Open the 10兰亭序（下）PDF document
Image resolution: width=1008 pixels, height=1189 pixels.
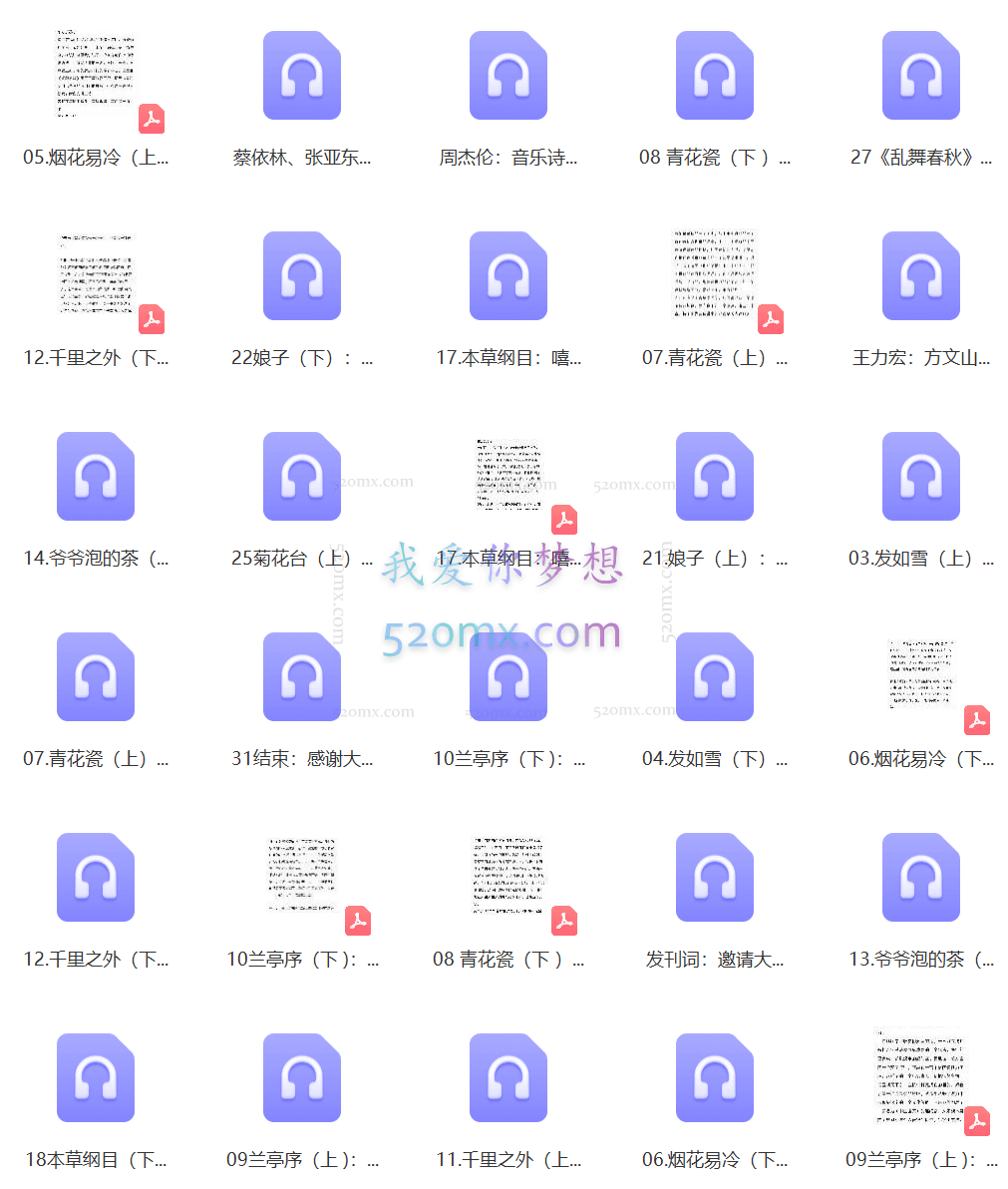(x=302, y=878)
